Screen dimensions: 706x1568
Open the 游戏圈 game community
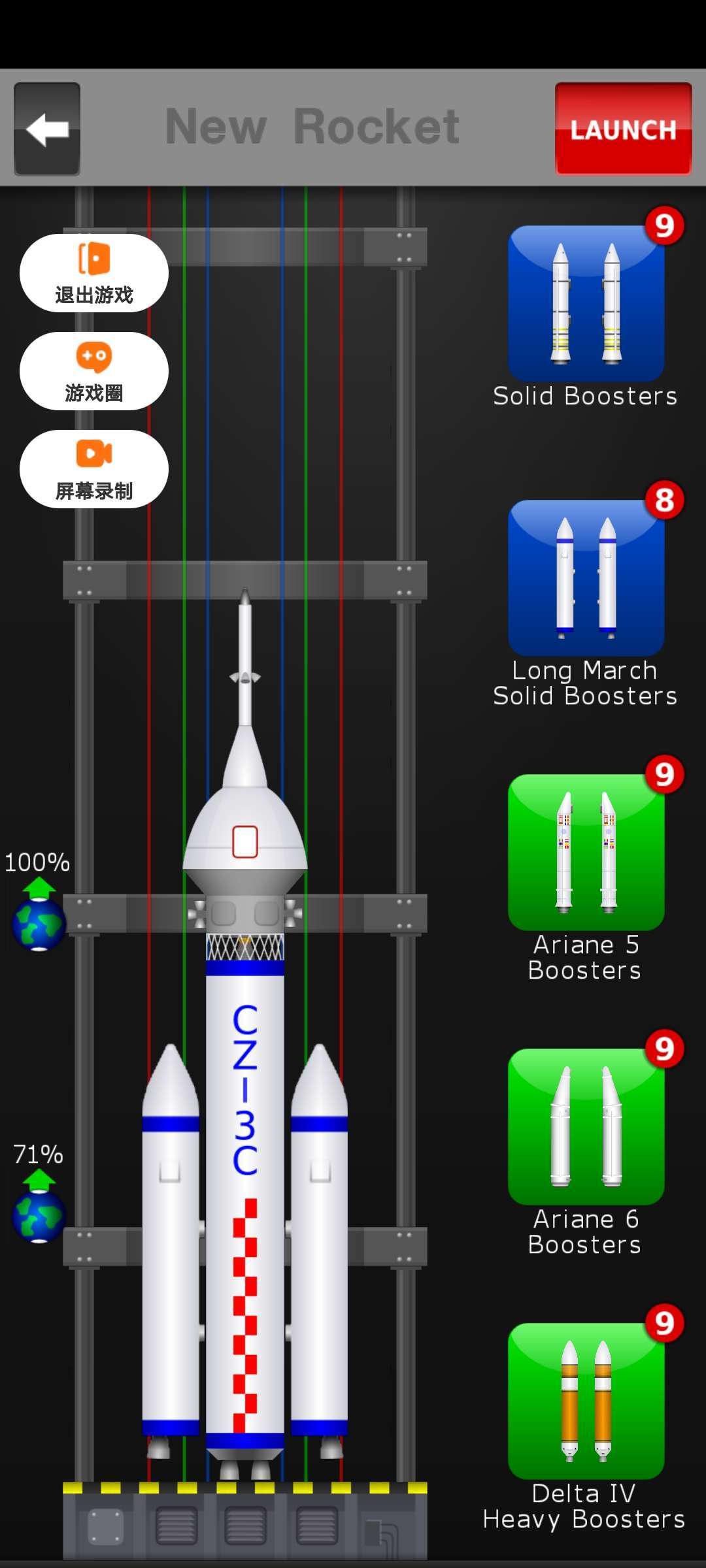point(94,371)
